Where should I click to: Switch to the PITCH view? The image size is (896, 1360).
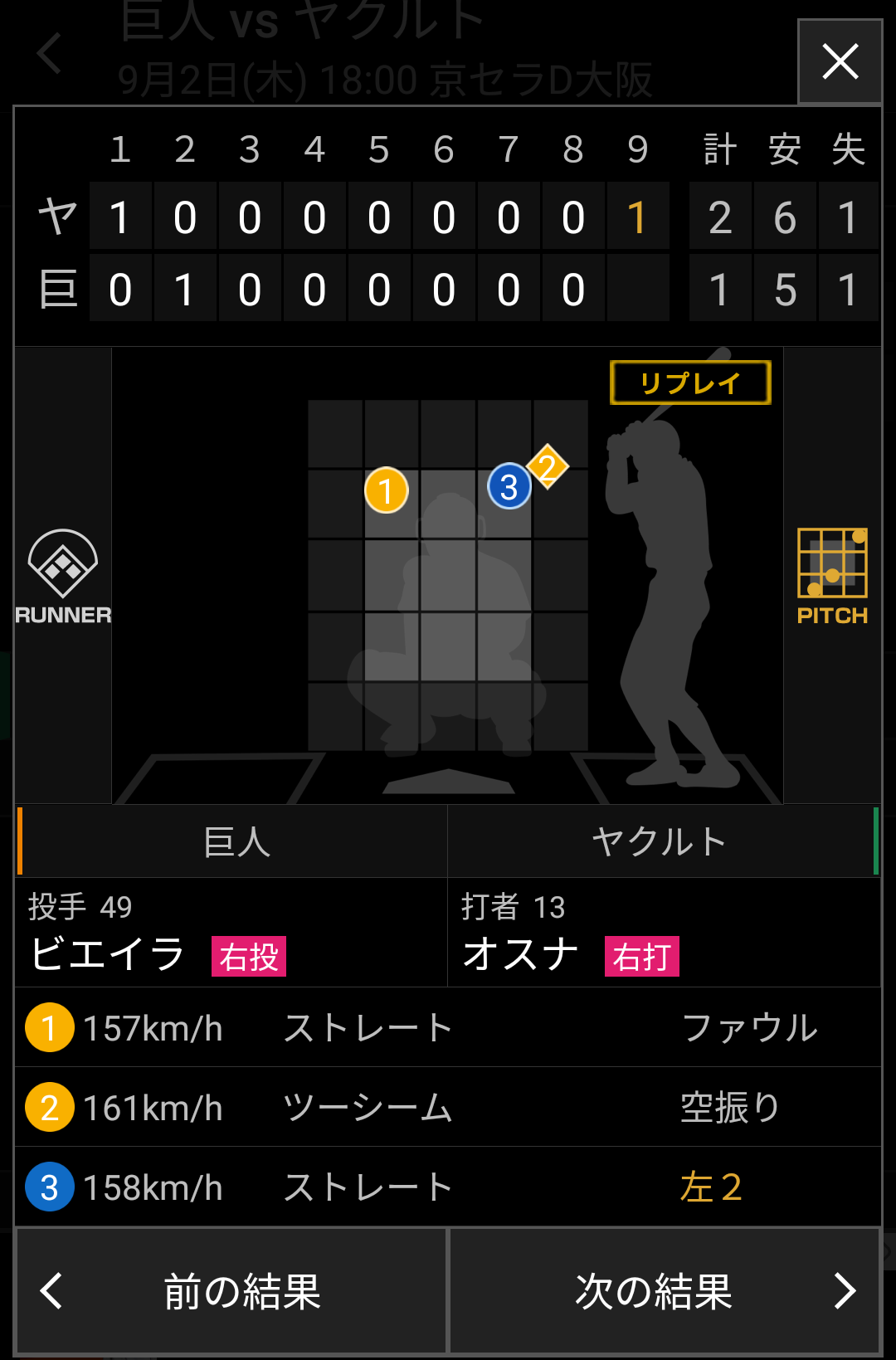[x=832, y=576]
